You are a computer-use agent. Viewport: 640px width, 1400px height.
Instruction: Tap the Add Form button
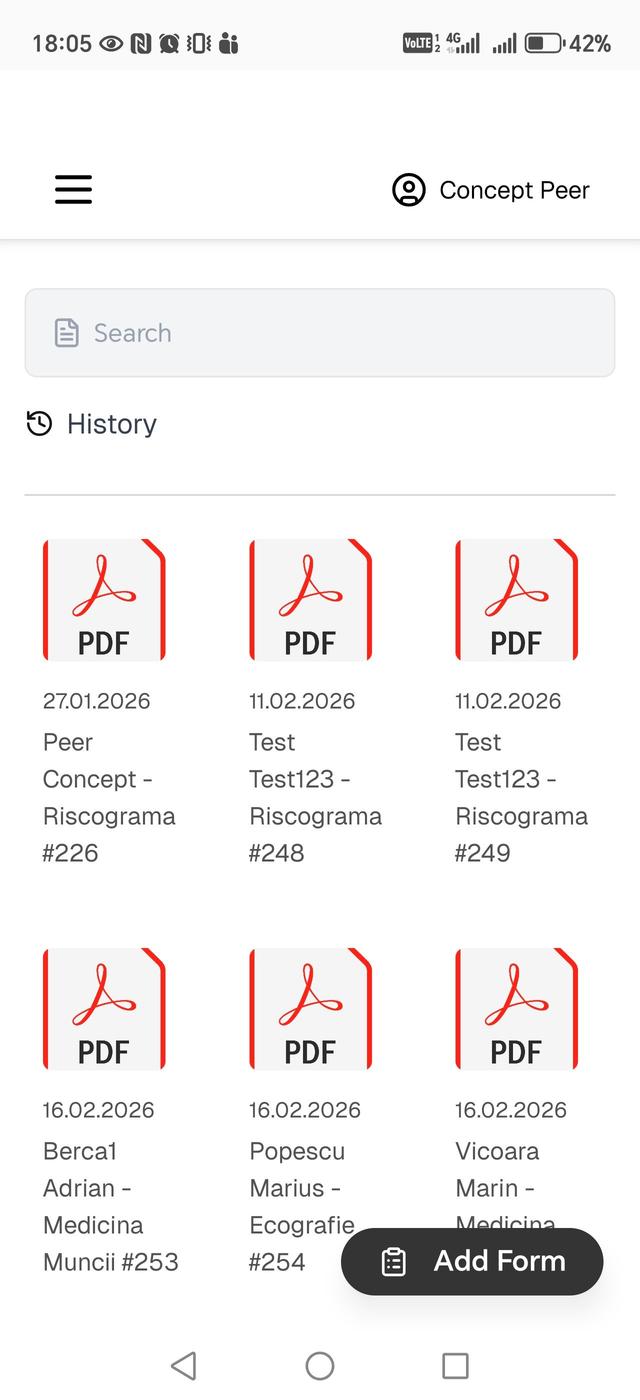click(x=472, y=1262)
